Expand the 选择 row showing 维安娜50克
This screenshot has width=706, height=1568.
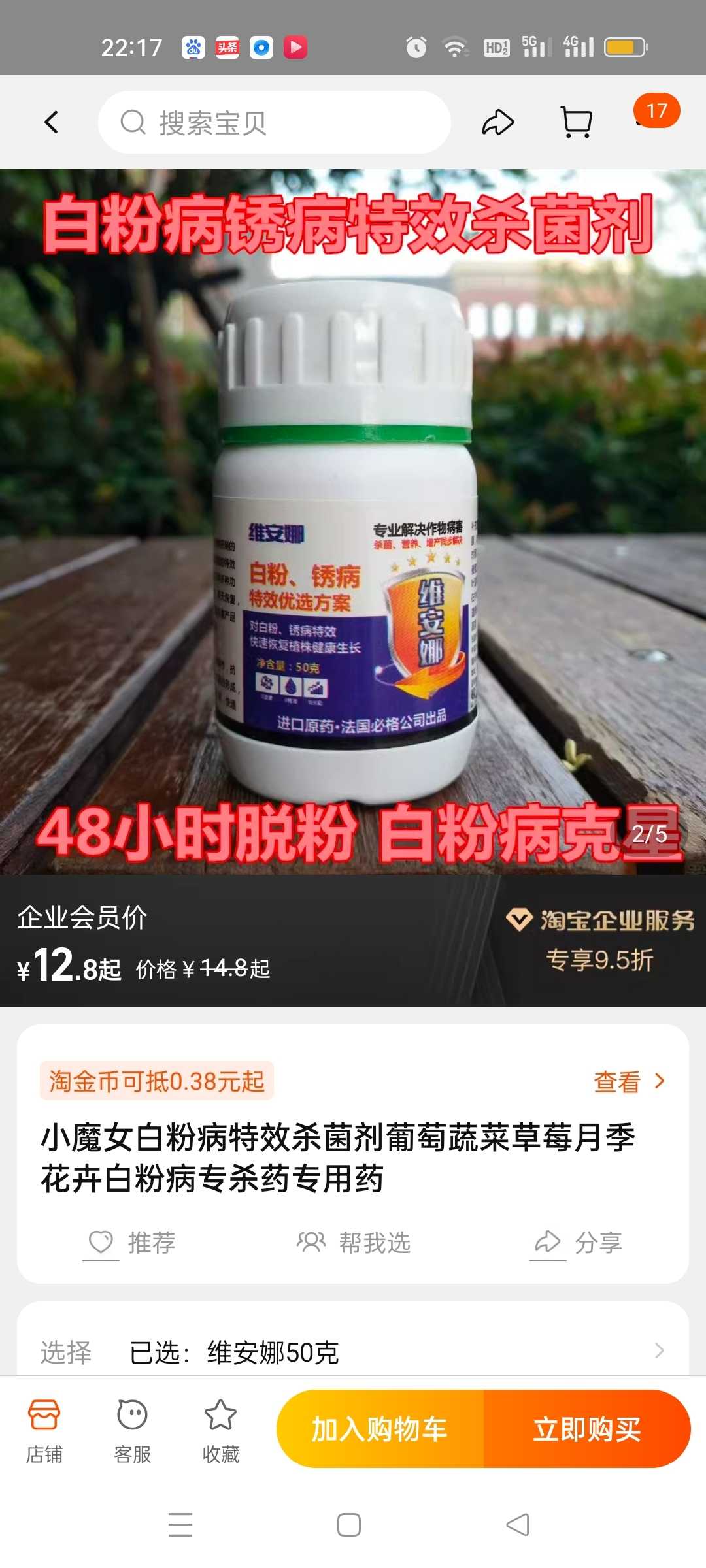pos(353,1351)
